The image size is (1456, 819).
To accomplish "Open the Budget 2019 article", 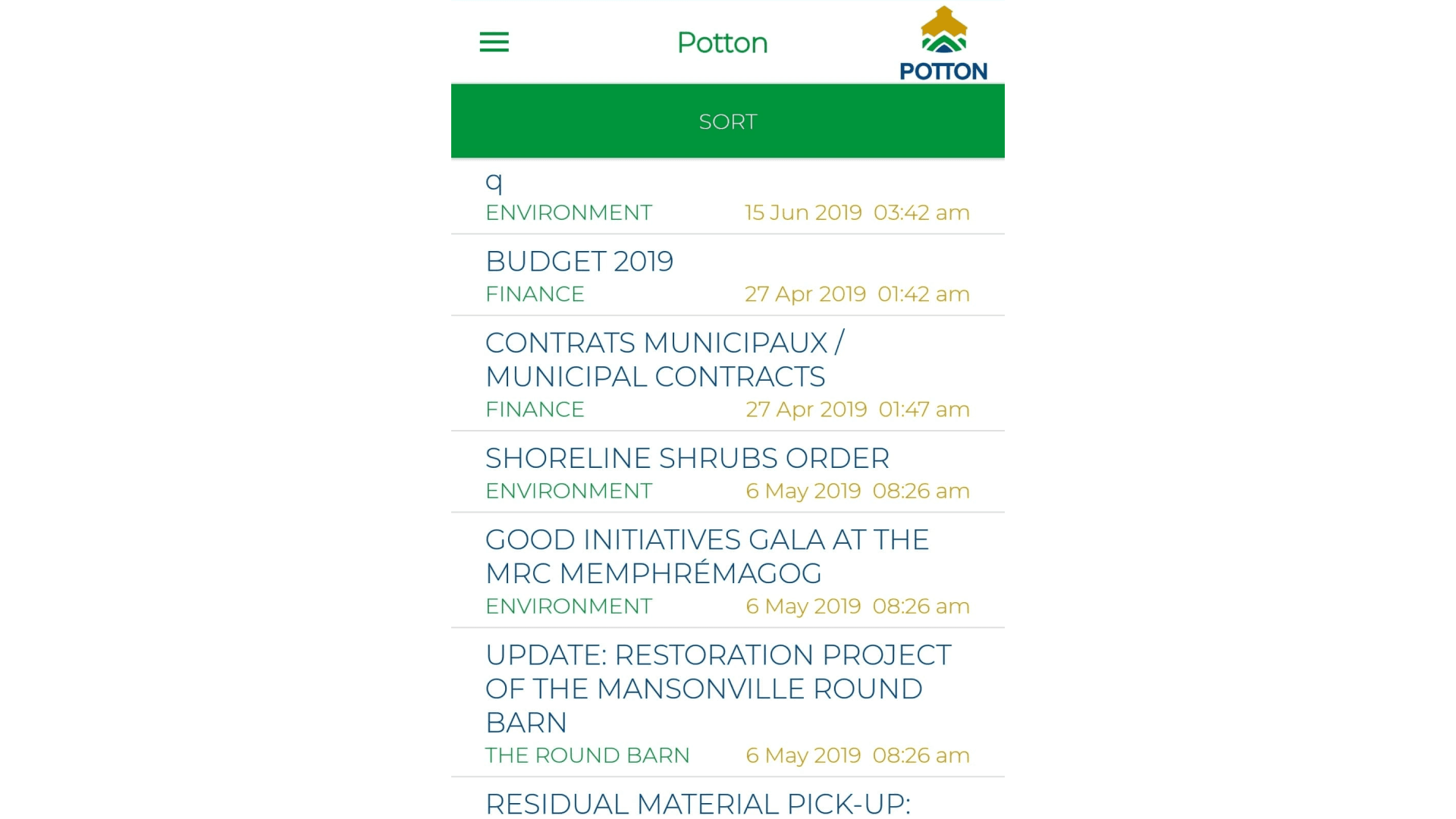I will pos(727,275).
